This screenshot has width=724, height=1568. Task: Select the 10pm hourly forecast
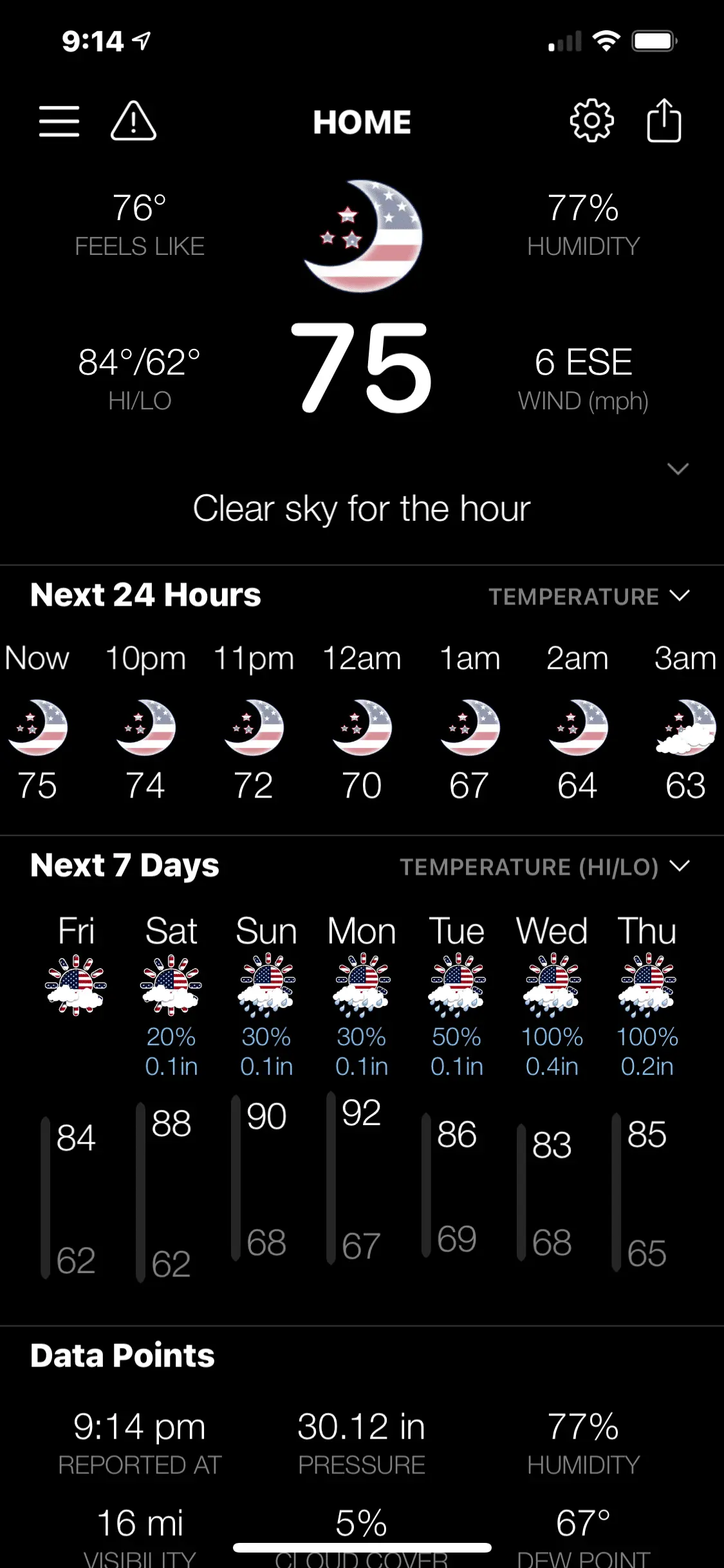145,722
